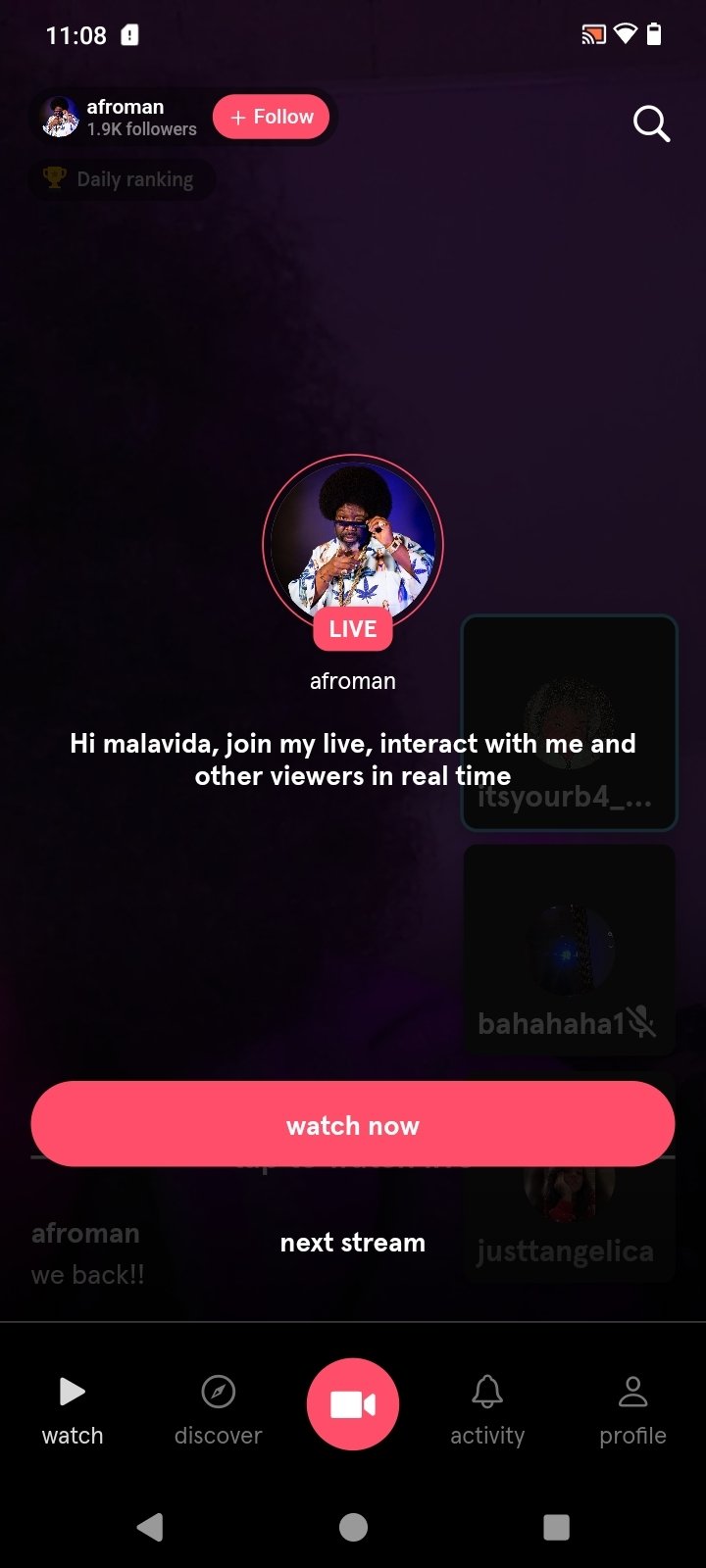Open afroman's profile header
Viewport: 706px width, 1568px height.
click(x=123, y=118)
